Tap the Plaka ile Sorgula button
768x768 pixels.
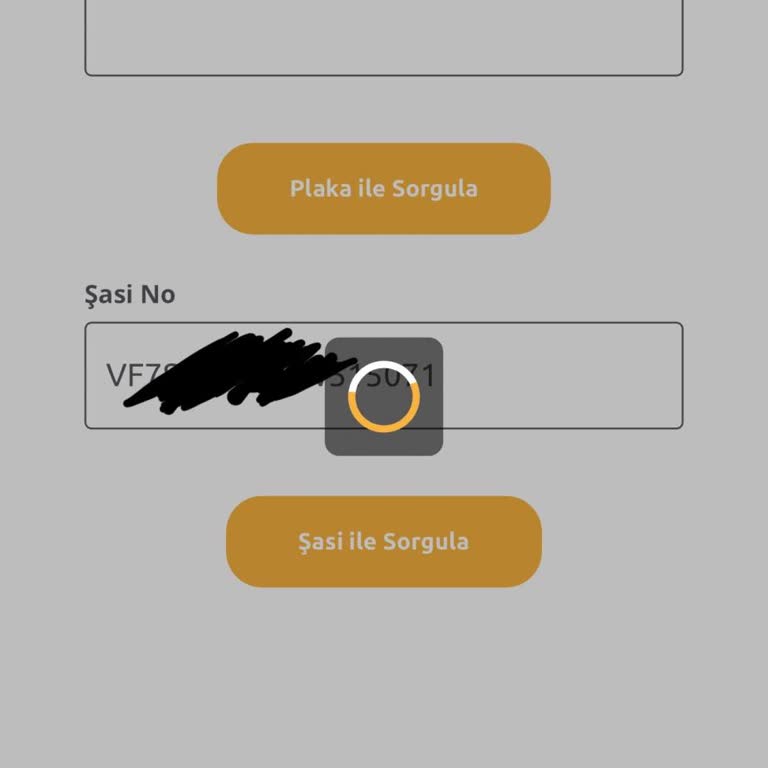pos(383,188)
